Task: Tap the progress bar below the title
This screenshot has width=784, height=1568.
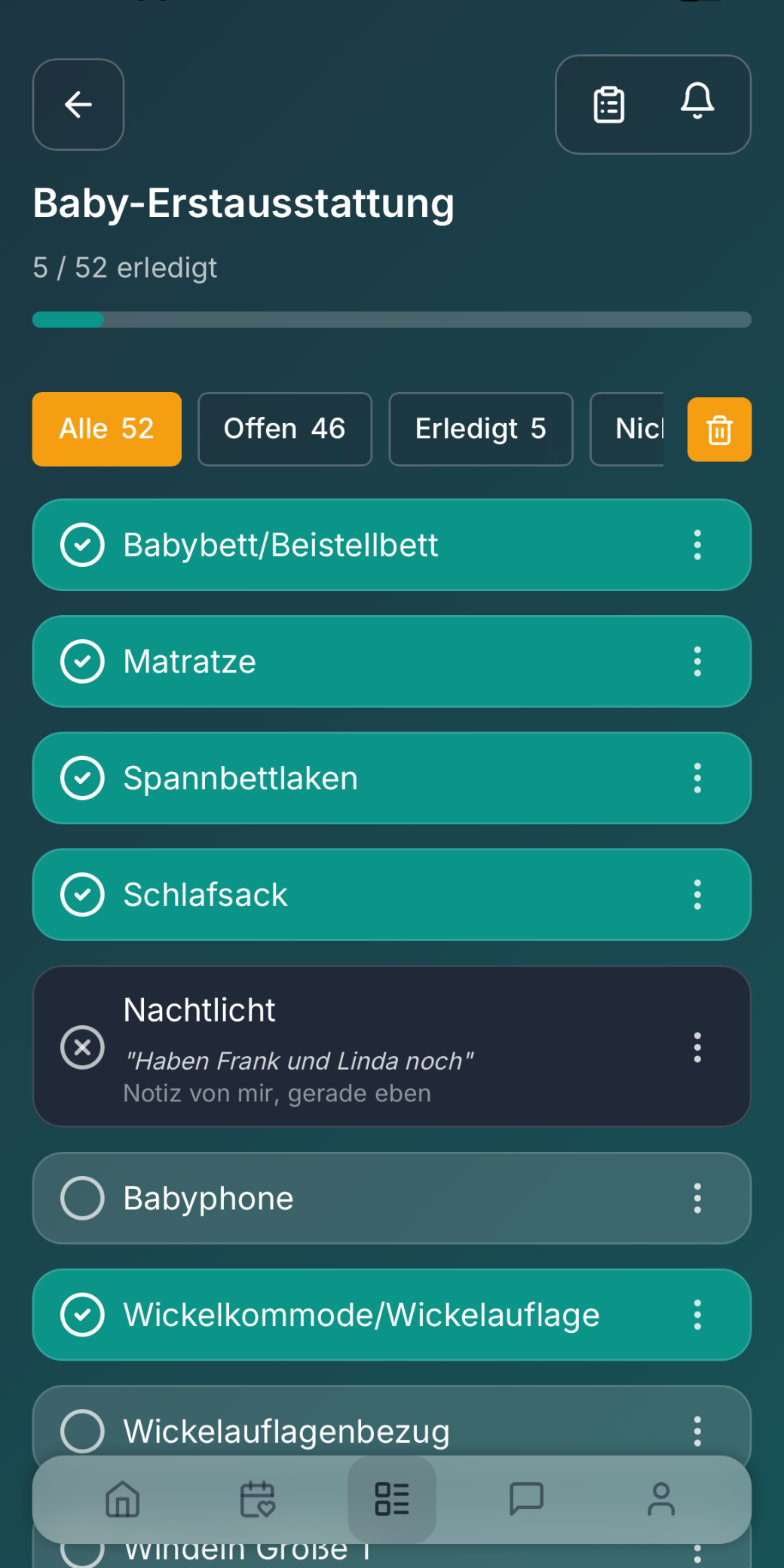Action: click(391, 320)
